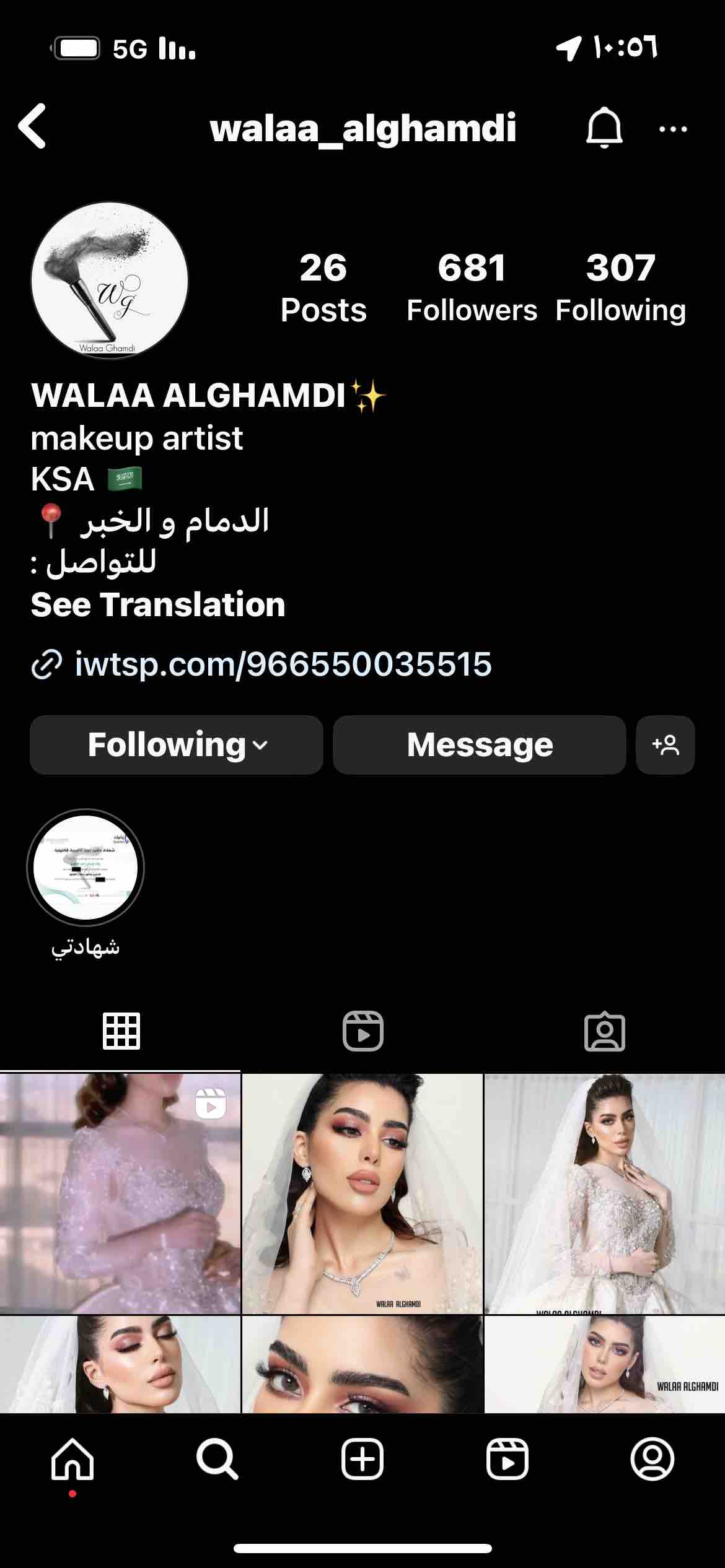Viewport: 725px width, 1568px height.
Task: Go back using the back arrow
Action: pos(34,127)
